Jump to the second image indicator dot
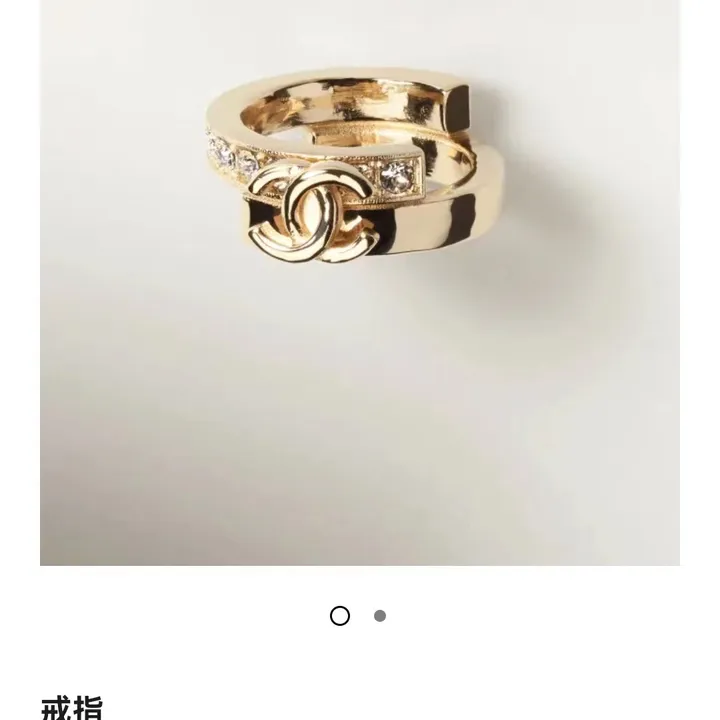 pos(380,616)
